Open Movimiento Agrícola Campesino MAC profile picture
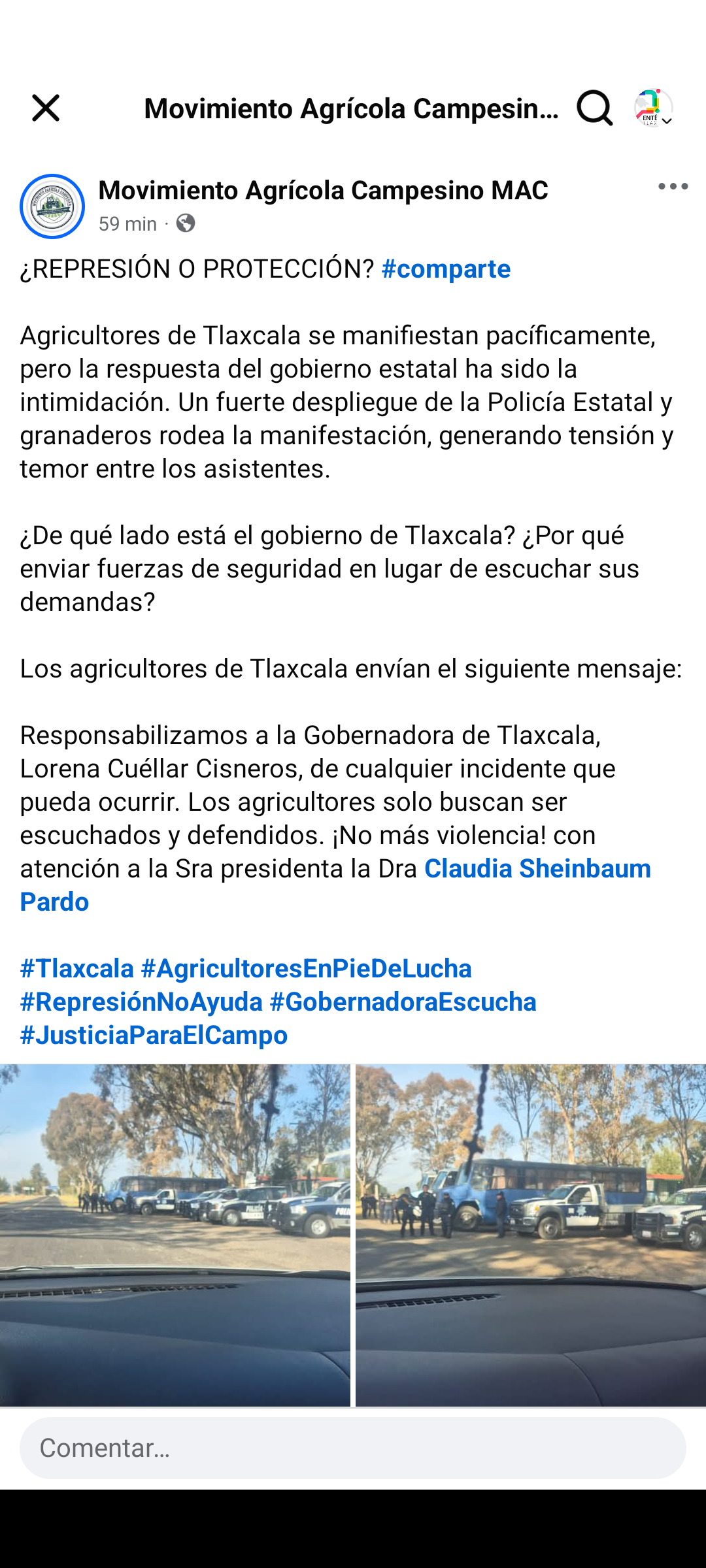Screen dimensions: 706x1568 [x=52, y=206]
